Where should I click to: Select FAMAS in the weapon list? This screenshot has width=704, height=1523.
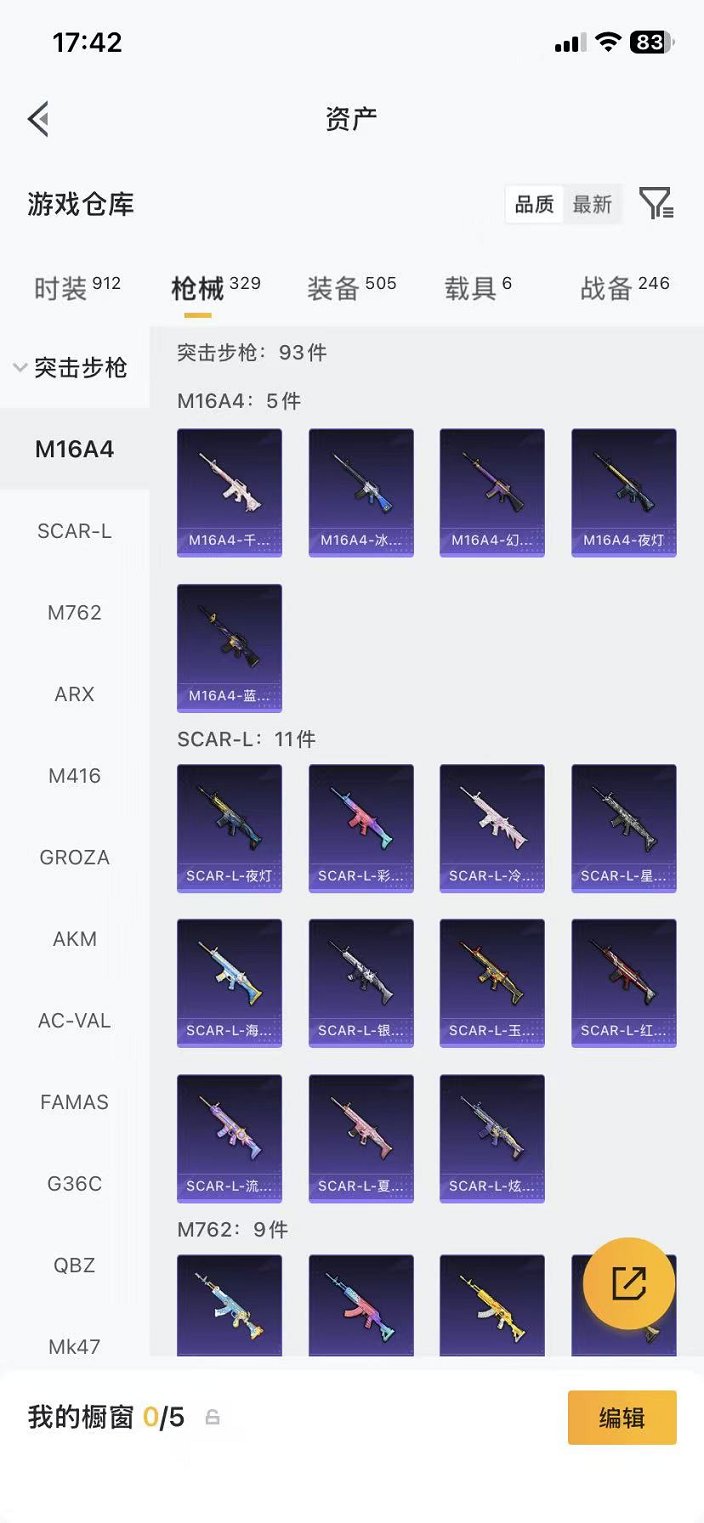[74, 1102]
